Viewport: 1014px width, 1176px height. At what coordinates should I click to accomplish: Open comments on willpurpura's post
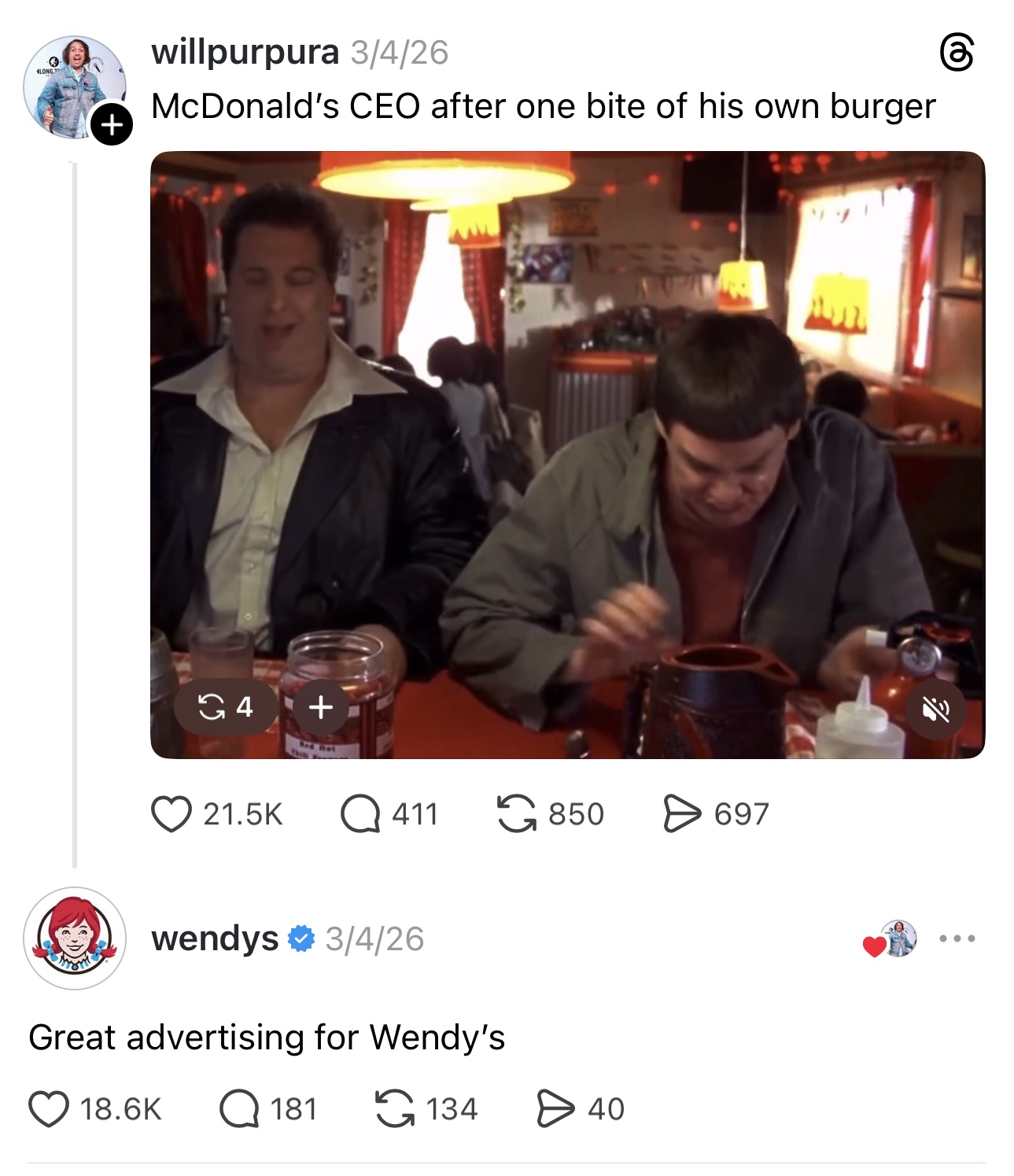(360, 813)
